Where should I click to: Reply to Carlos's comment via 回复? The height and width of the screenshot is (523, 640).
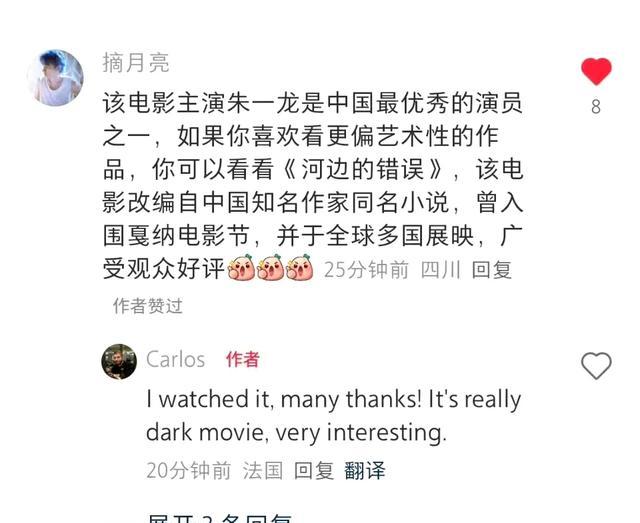tap(314, 470)
